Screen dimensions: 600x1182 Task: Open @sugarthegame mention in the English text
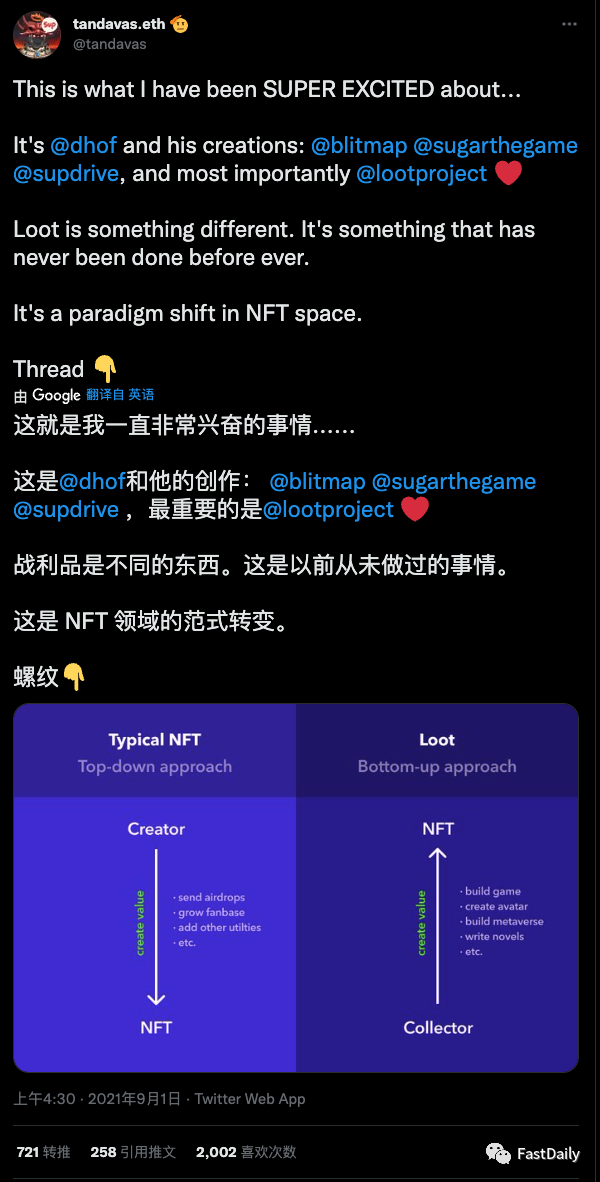[x=495, y=146]
